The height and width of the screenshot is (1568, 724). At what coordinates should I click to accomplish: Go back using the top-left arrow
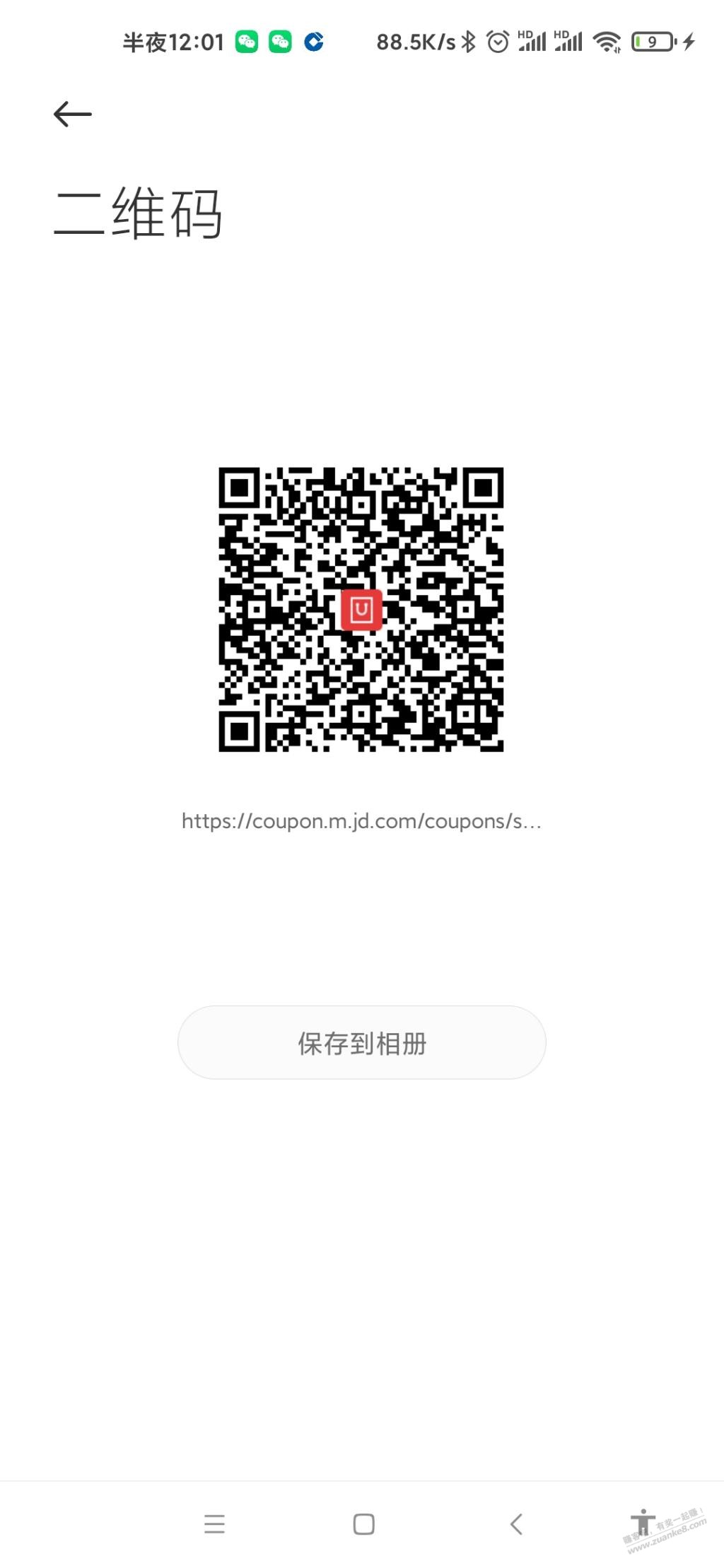pyautogui.click(x=73, y=114)
